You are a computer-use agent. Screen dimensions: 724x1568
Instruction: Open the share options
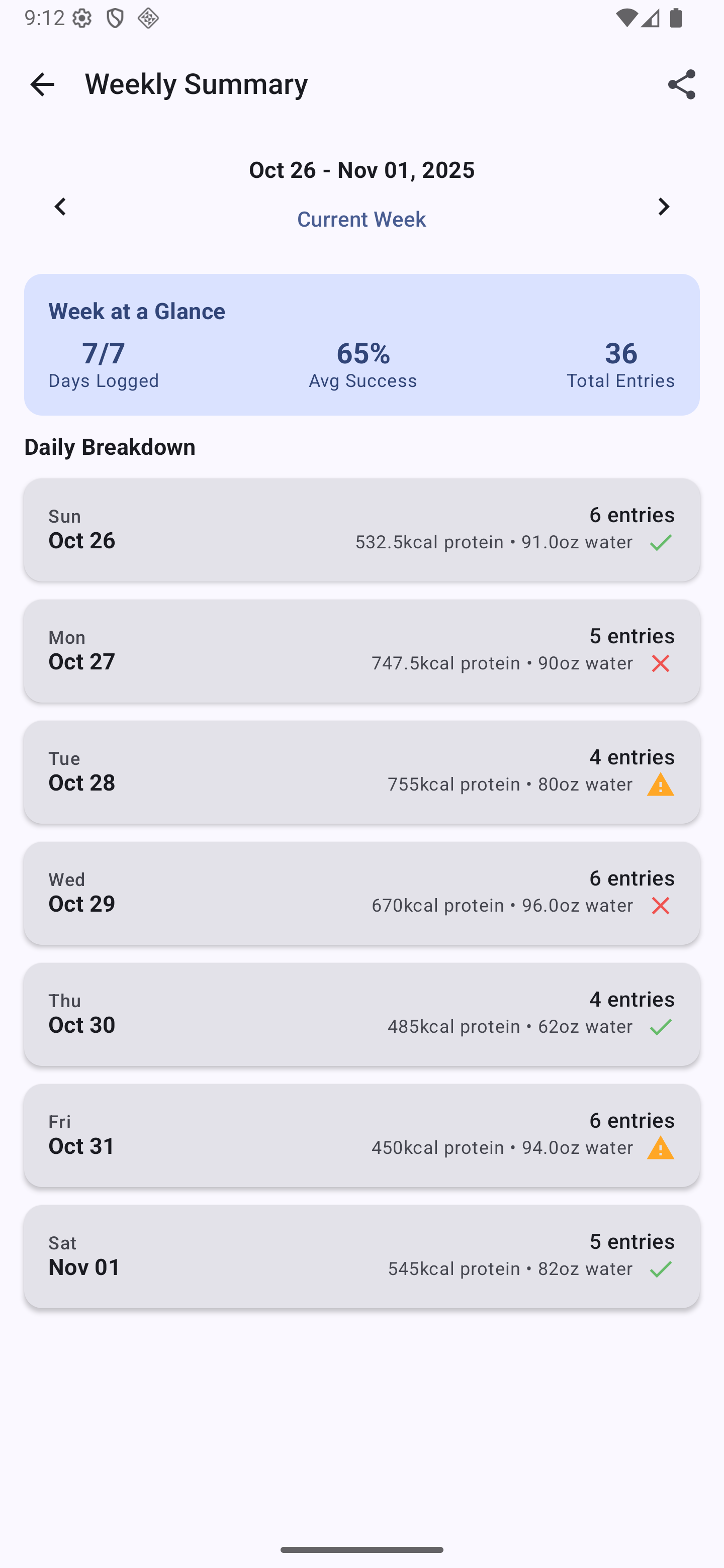(x=681, y=84)
